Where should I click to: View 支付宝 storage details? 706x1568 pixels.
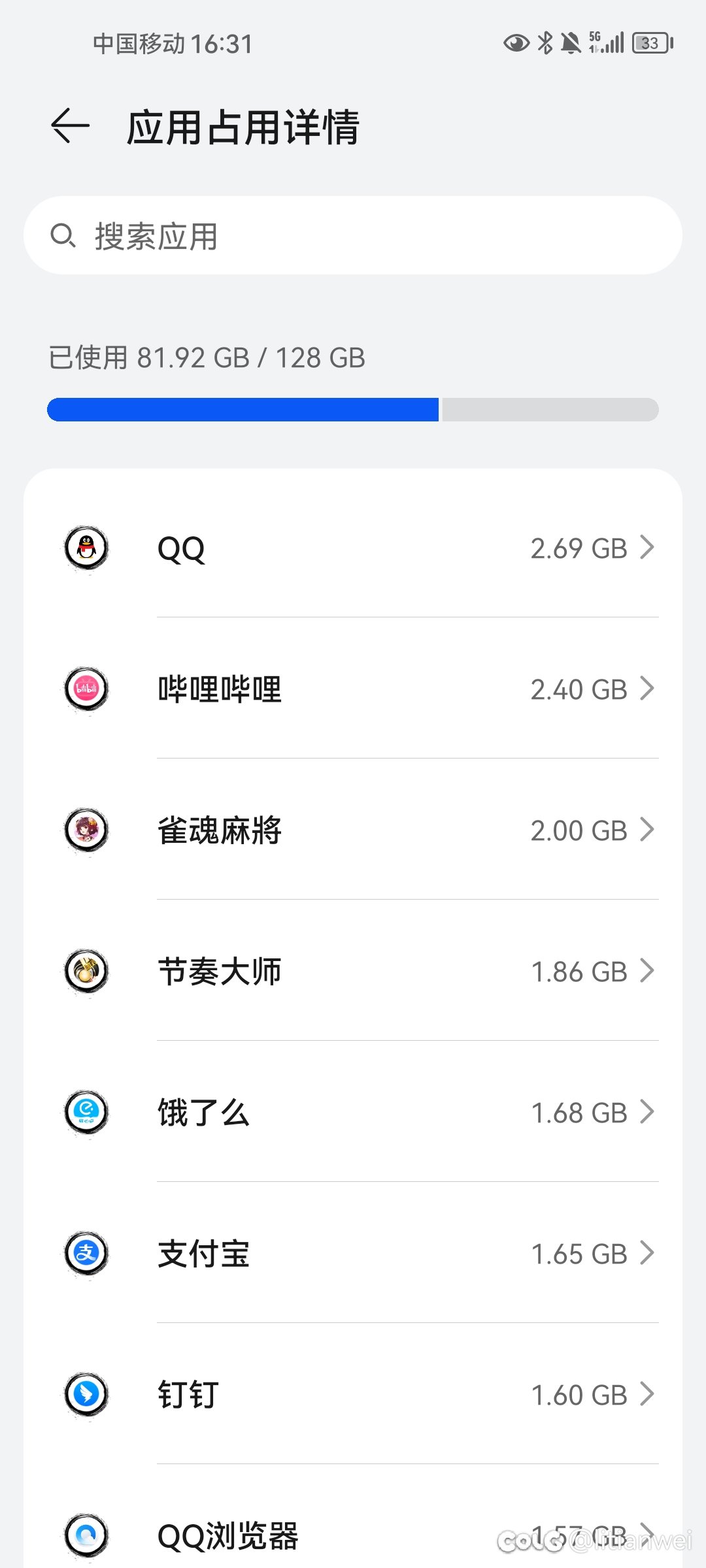click(353, 1253)
